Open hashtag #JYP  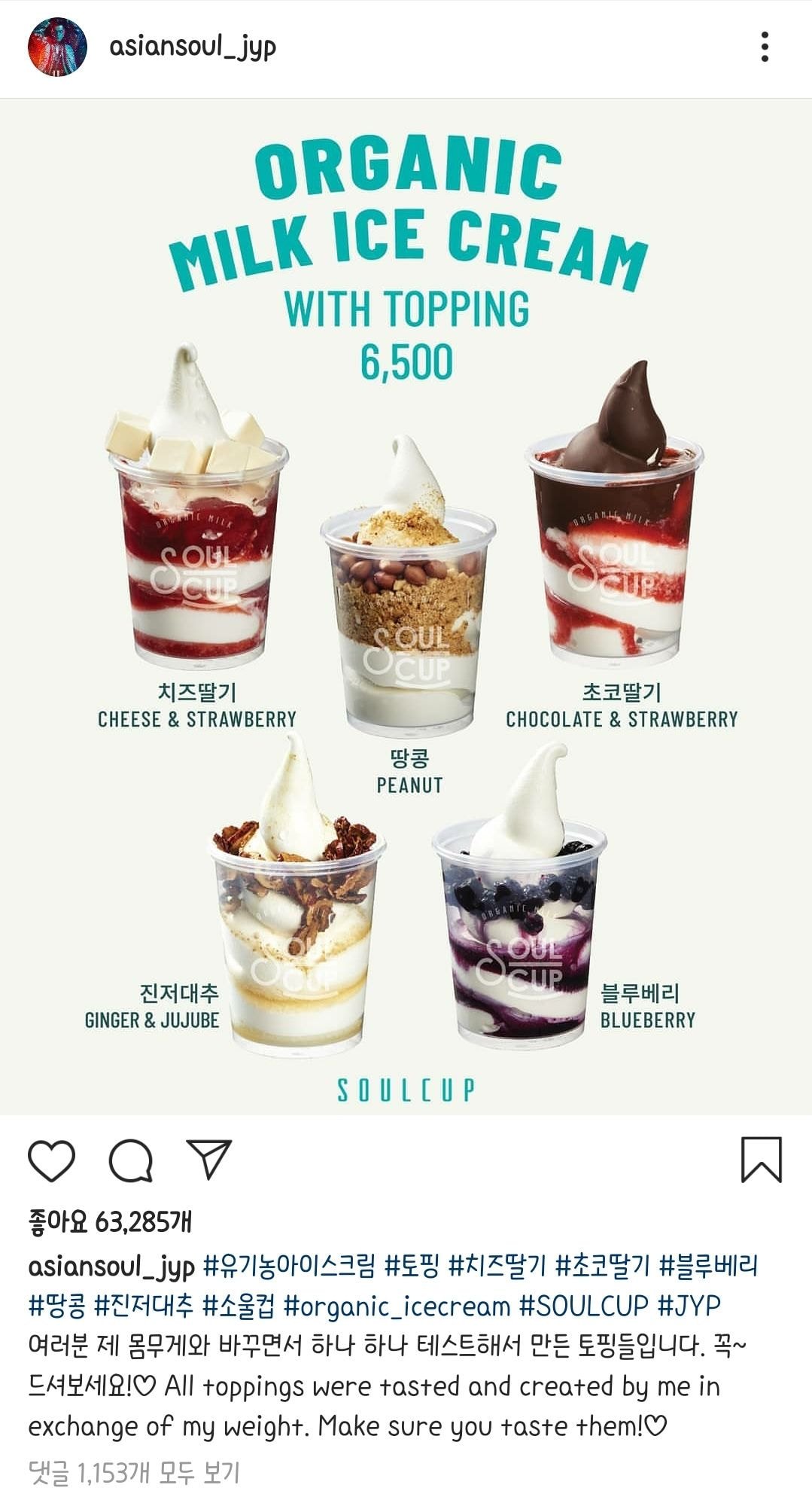(689, 1305)
